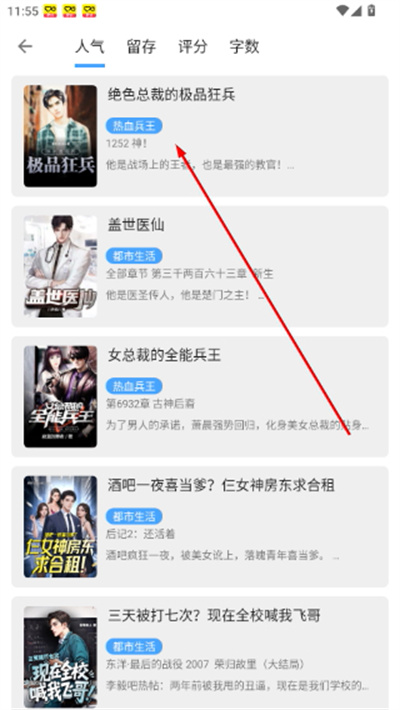
Task: Switch to the 评分 tab
Action: pyautogui.click(x=193, y=46)
